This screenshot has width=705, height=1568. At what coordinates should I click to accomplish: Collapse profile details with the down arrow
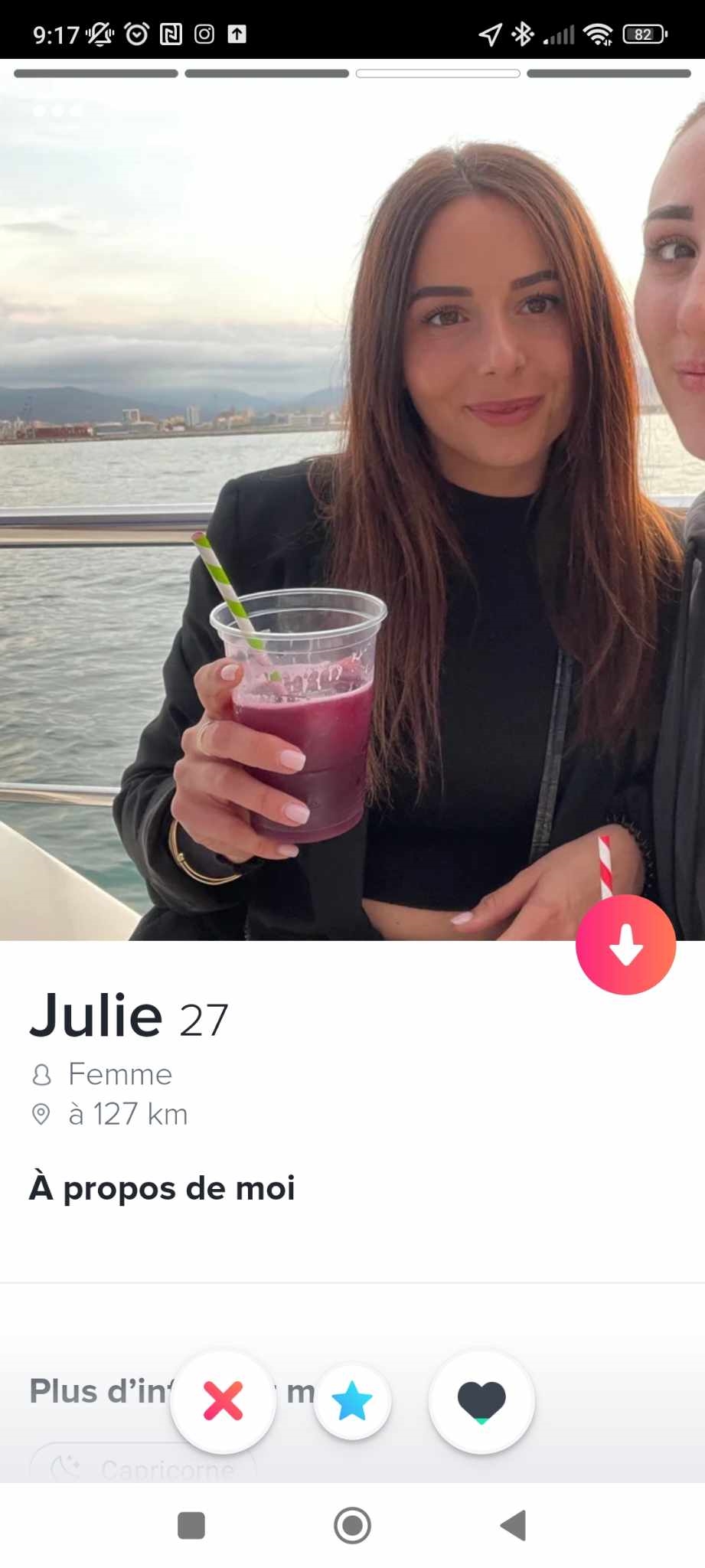point(625,945)
